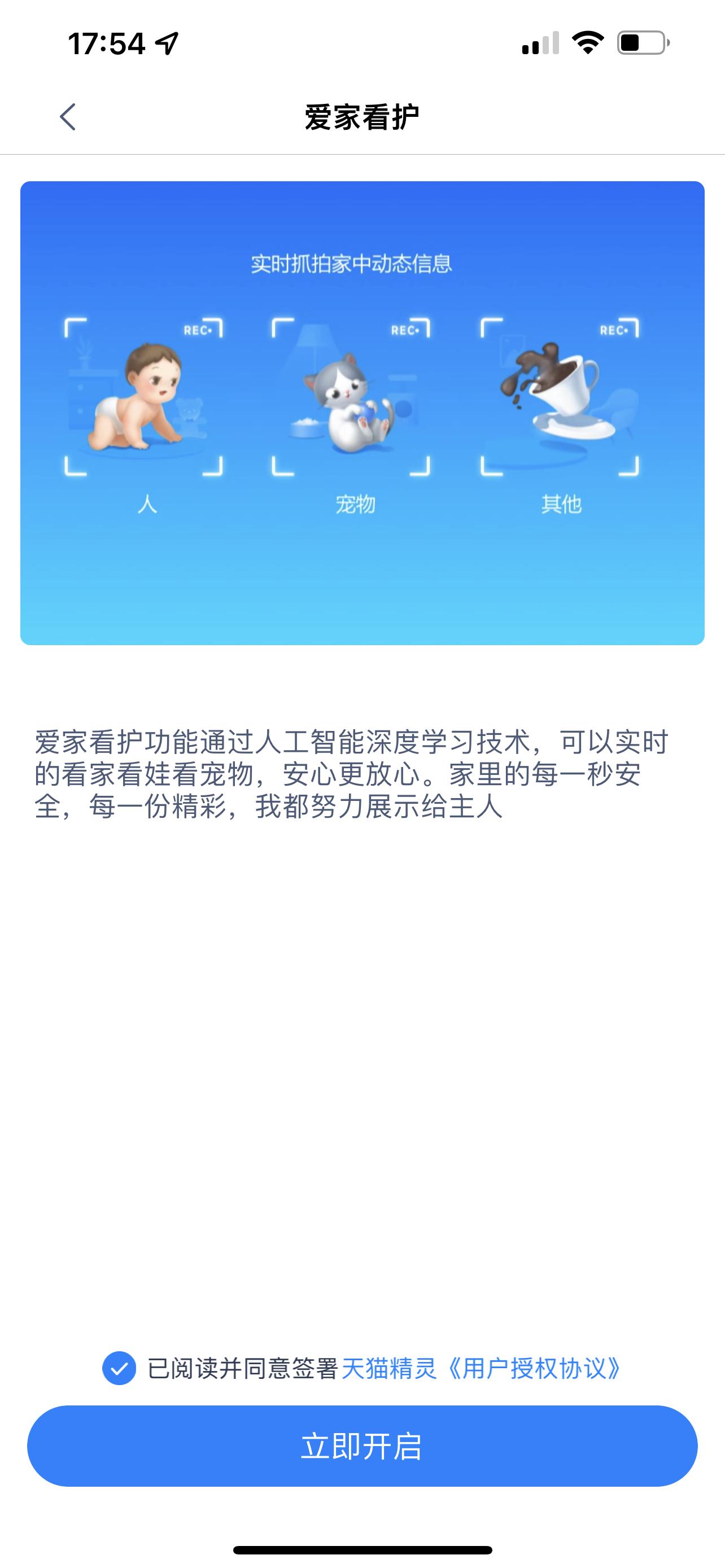Tap the 爱家看护 title text
Image resolution: width=725 pixels, height=1568 pixels.
362,116
